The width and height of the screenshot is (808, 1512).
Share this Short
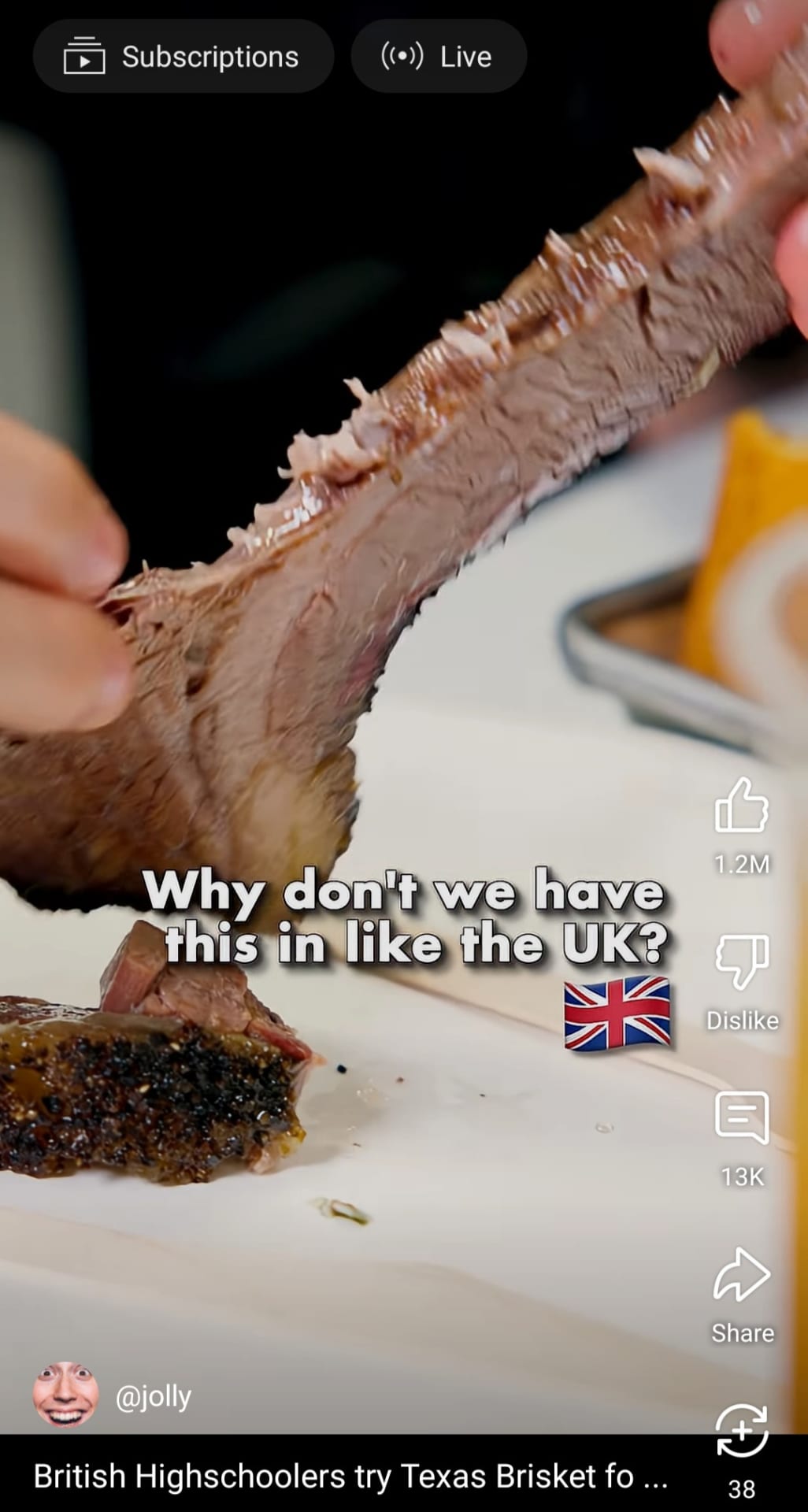click(x=741, y=1273)
